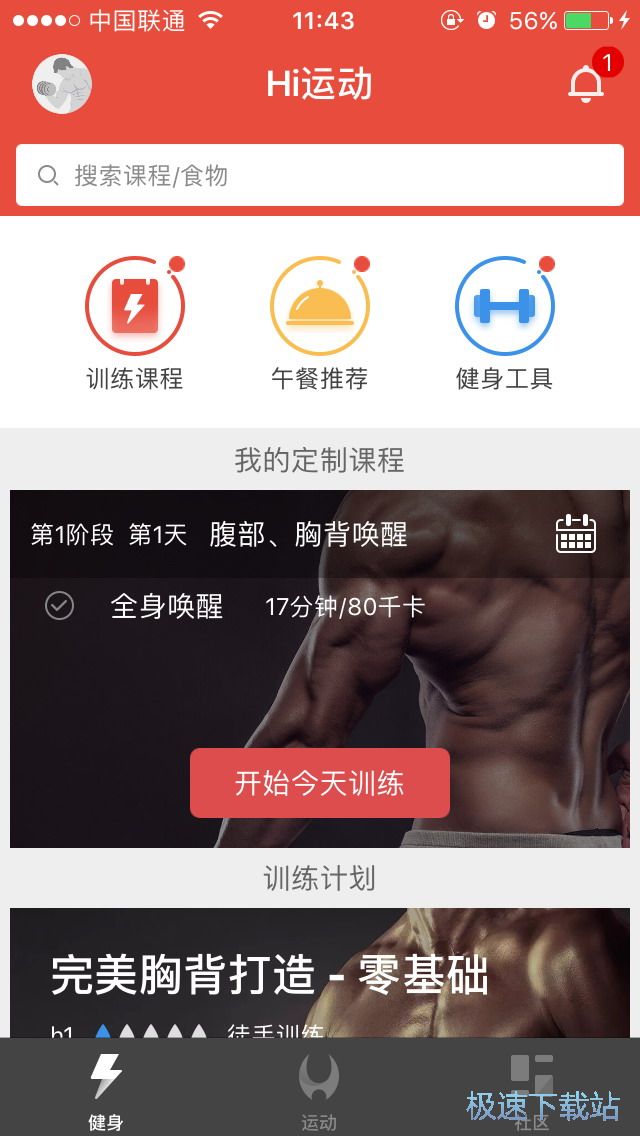Image resolution: width=640 pixels, height=1136 pixels.
Task: Open 训练课程
Action: point(135,323)
